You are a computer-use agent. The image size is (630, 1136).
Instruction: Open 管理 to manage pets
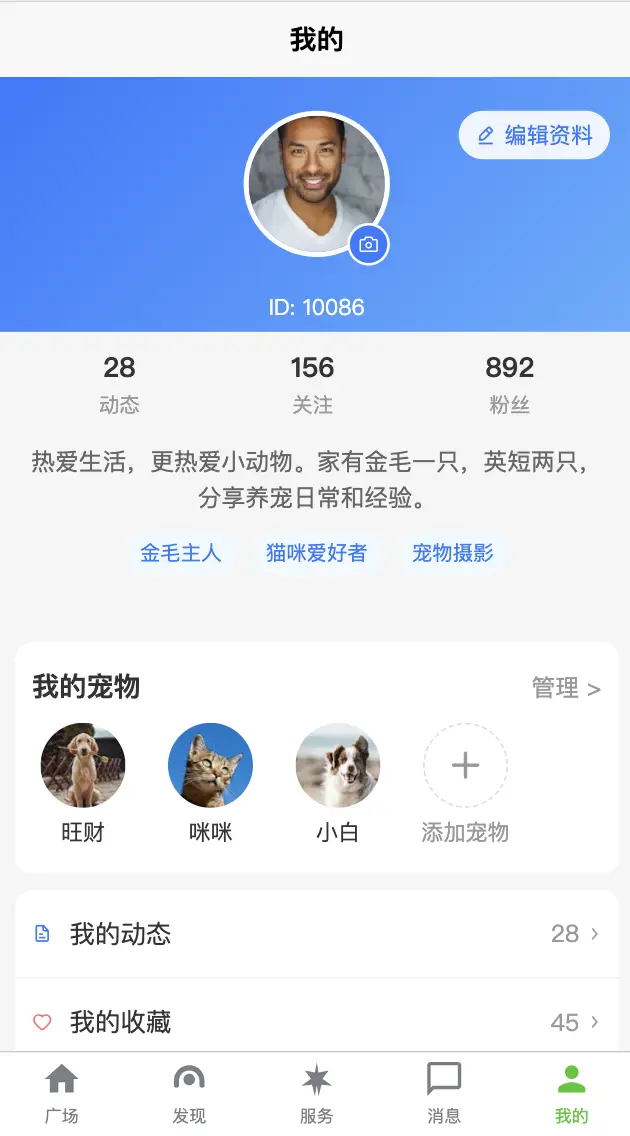(566, 688)
